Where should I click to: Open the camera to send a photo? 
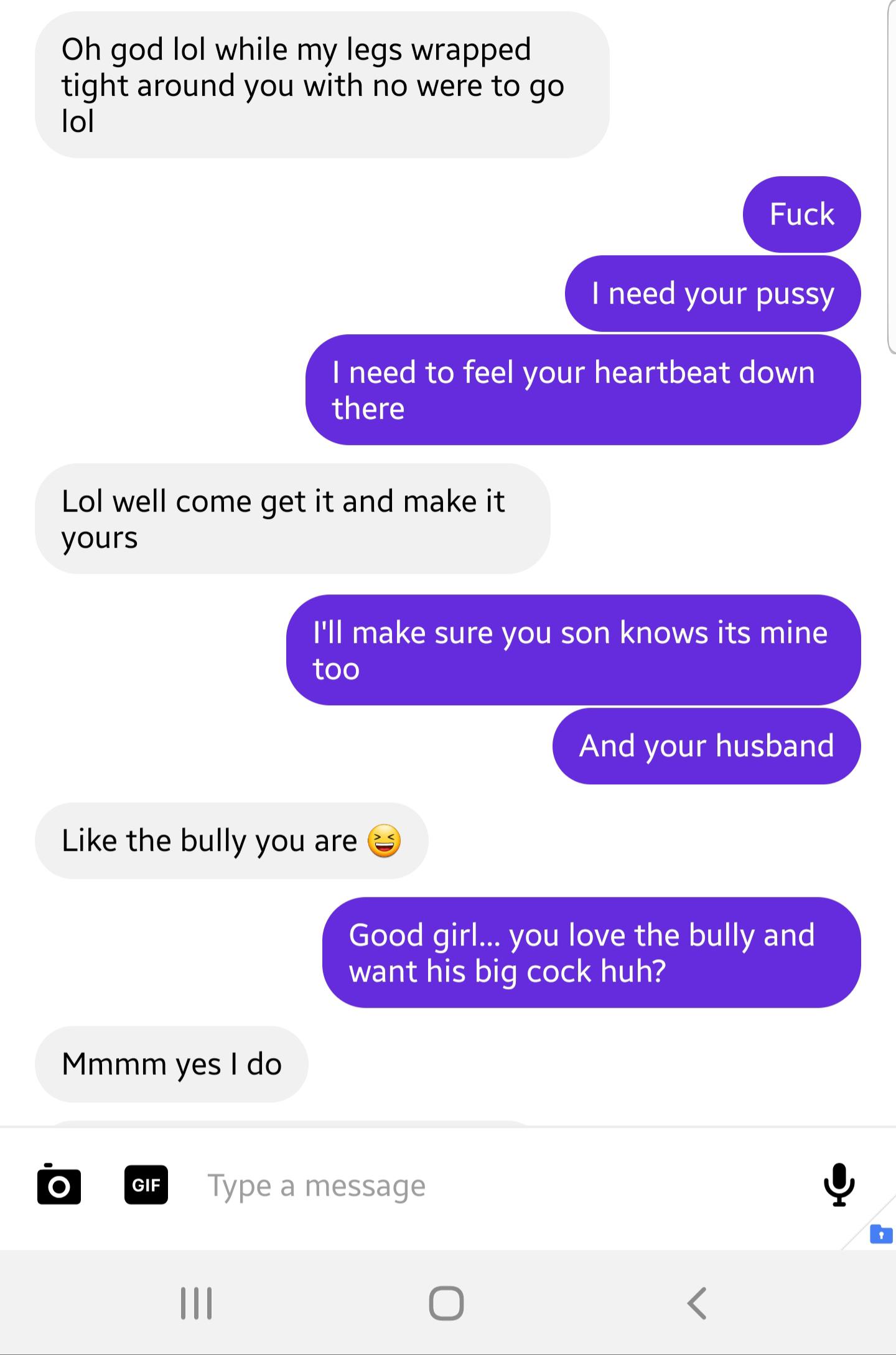tap(59, 1184)
